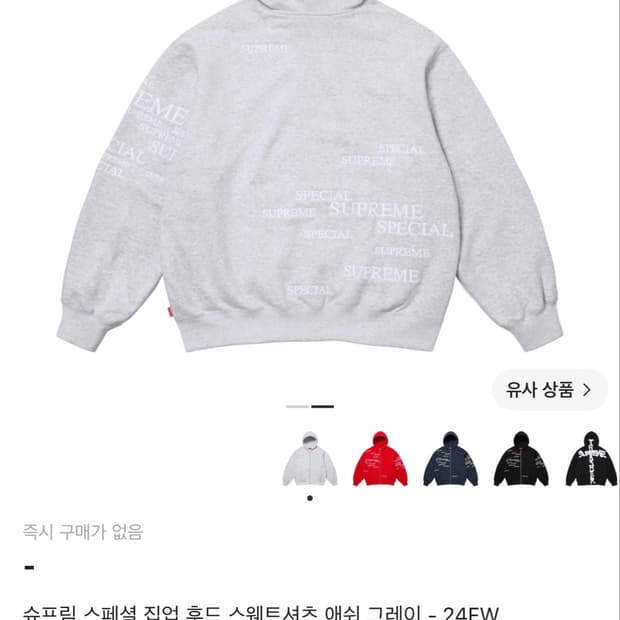
Task: Select the red hoodie color variant
Action: tap(380, 459)
